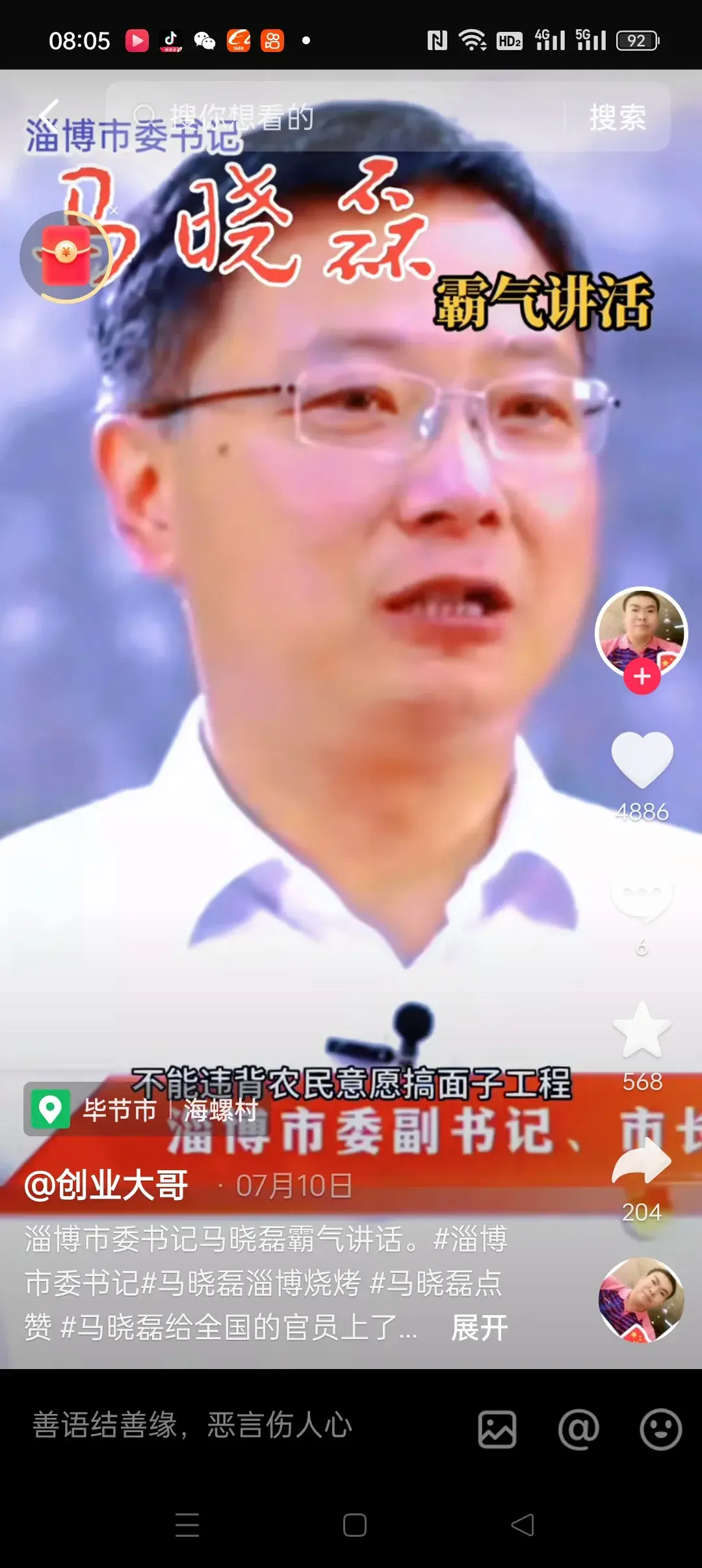This screenshot has width=702, height=1568.
Task: Open the creator's profile avatar
Action: pos(641,631)
